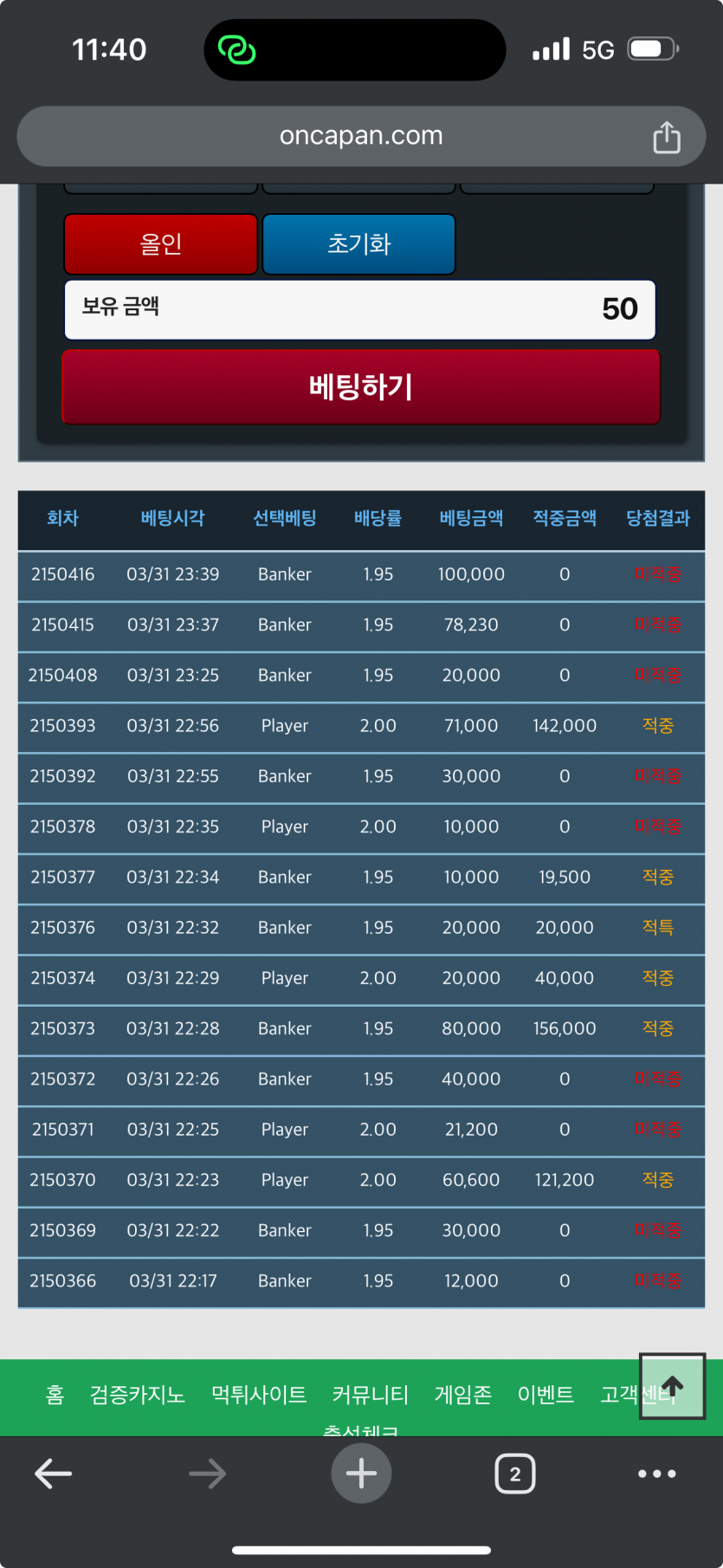Open the browser's three-dot menu
Image resolution: width=723 pixels, height=1568 pixels.
(657, 1474)
